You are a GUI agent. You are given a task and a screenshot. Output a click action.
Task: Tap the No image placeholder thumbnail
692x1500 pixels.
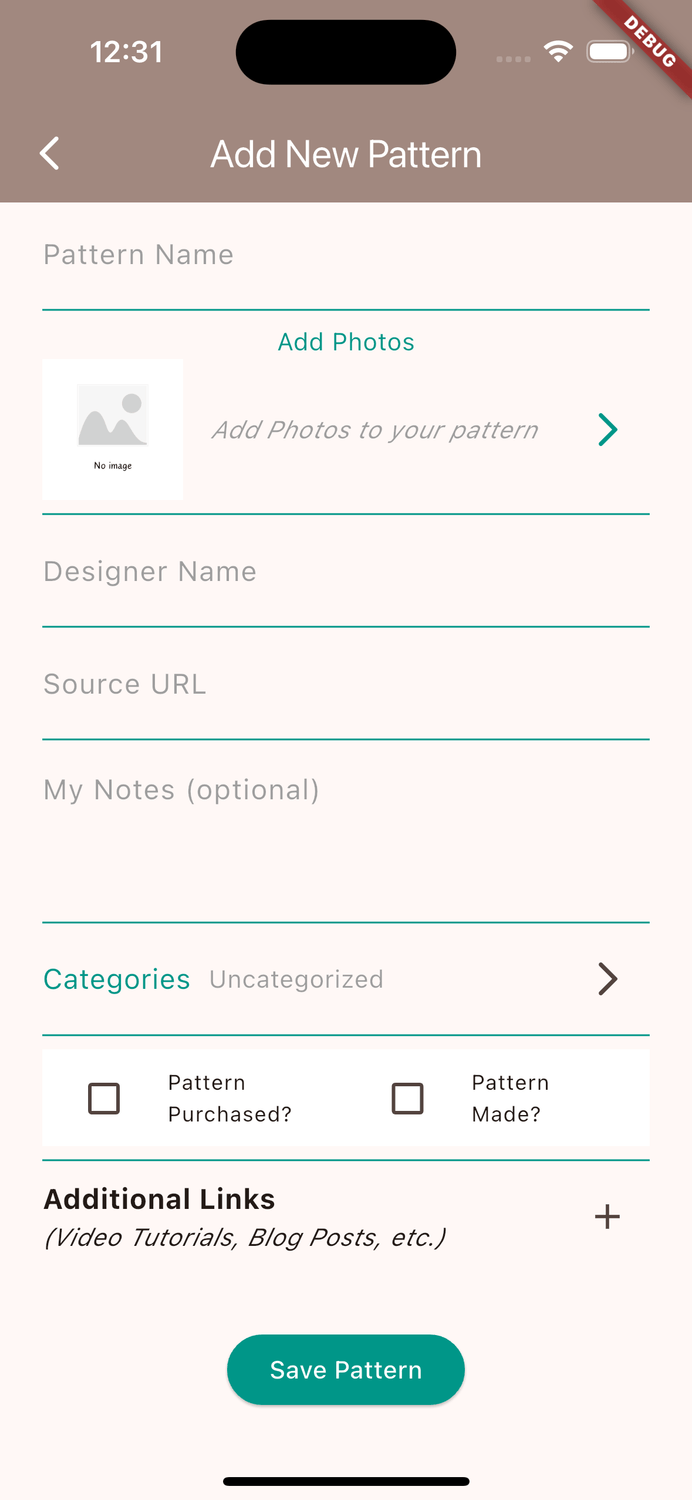113,429
